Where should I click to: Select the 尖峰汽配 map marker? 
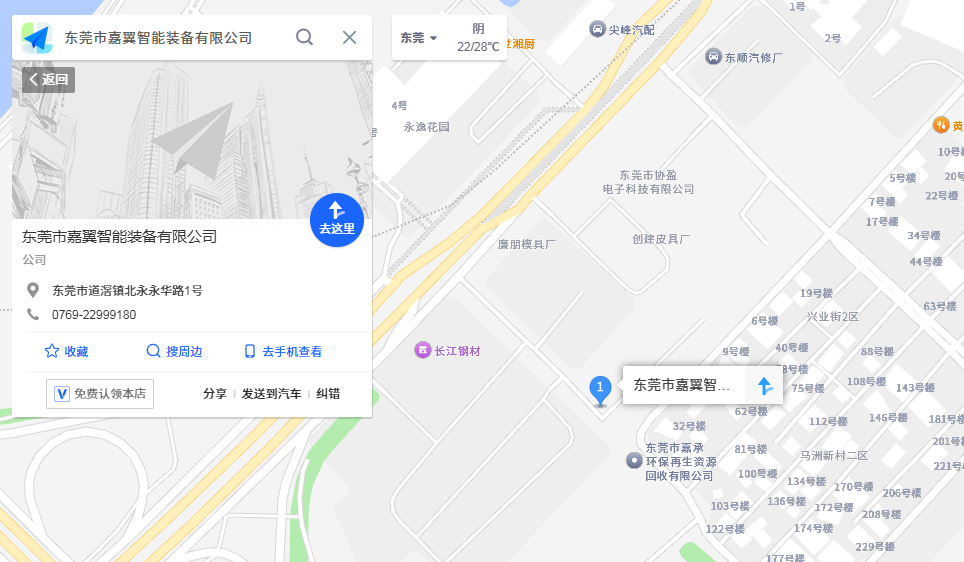click(598, 29)
